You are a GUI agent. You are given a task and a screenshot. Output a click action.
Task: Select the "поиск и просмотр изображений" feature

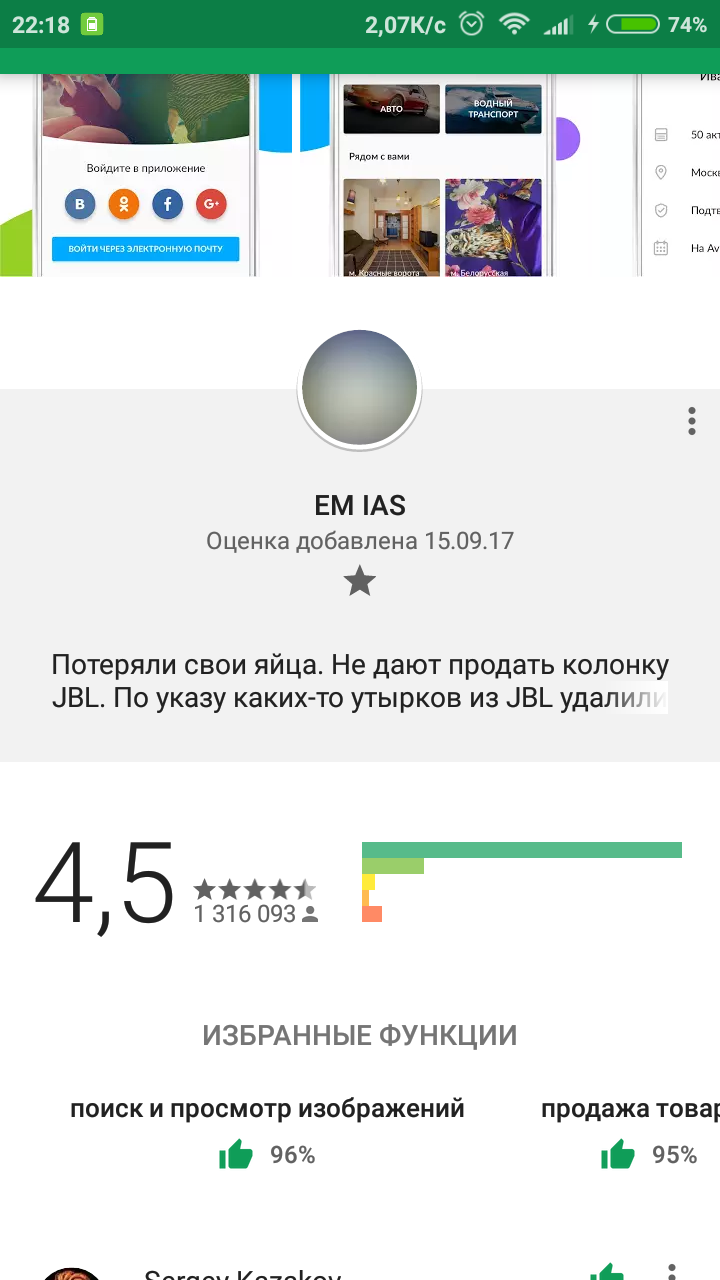(x=267, y=1132)
